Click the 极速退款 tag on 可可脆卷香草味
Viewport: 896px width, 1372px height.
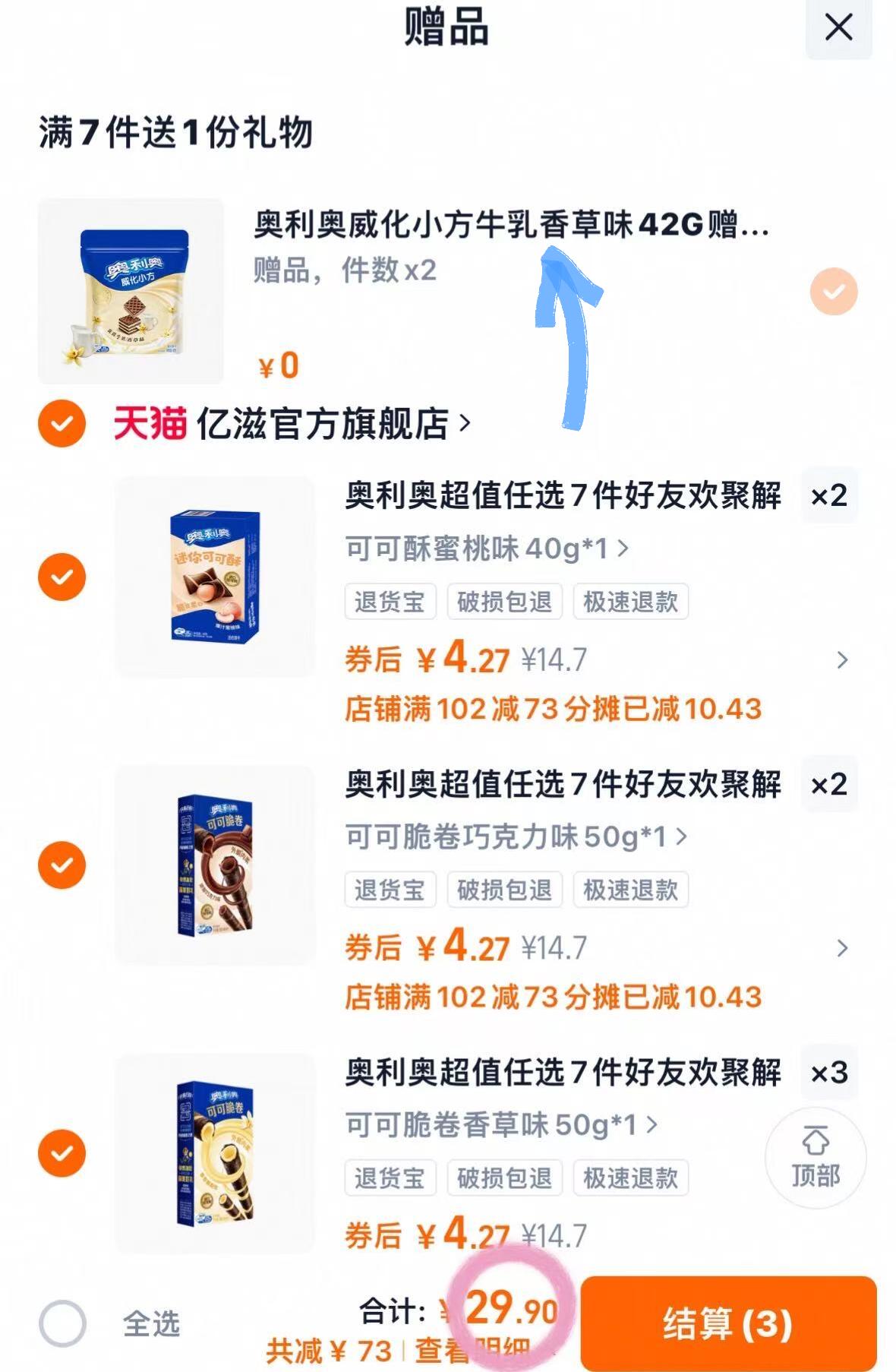point(631,1178)
